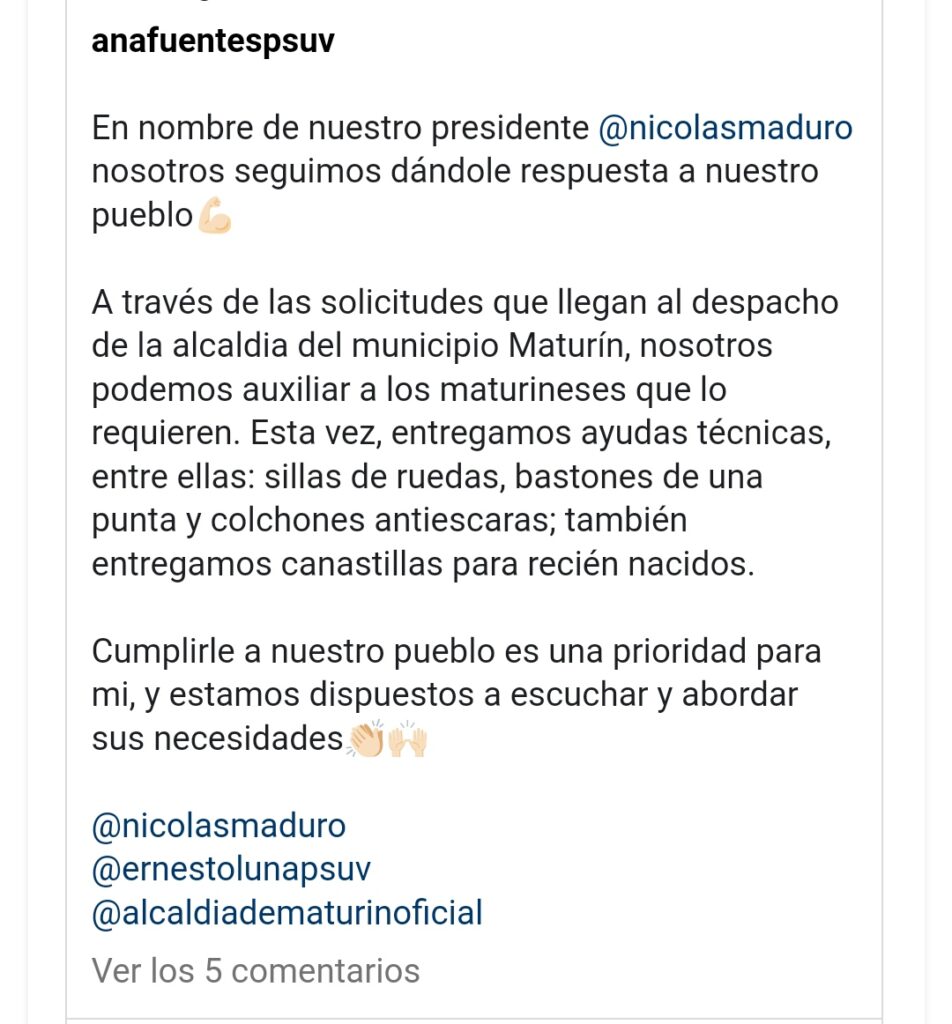
Task: View all 5 comentarios
Action: pos(256,970)
